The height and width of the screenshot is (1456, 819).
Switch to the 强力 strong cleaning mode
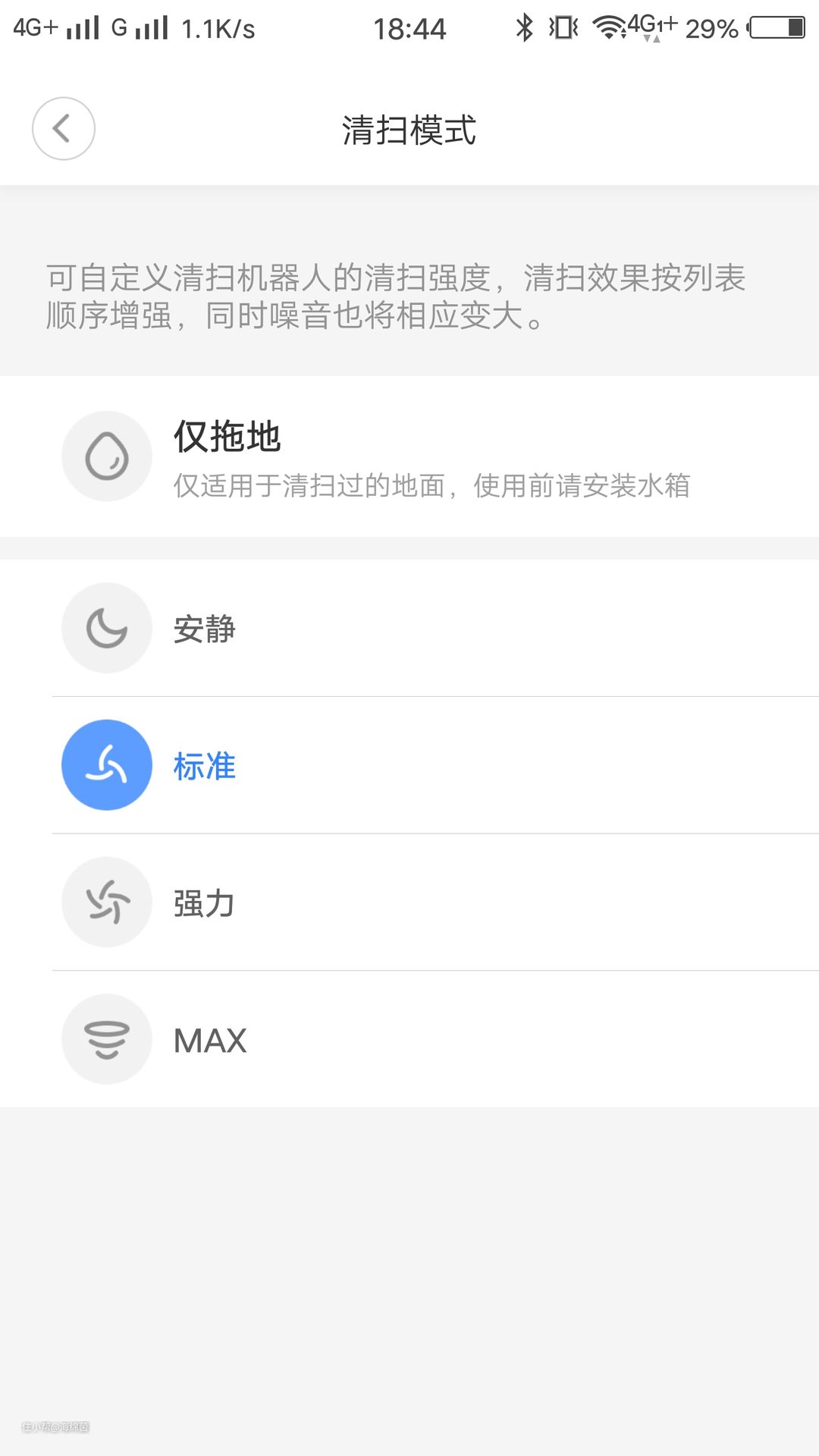tap(409, 902)
